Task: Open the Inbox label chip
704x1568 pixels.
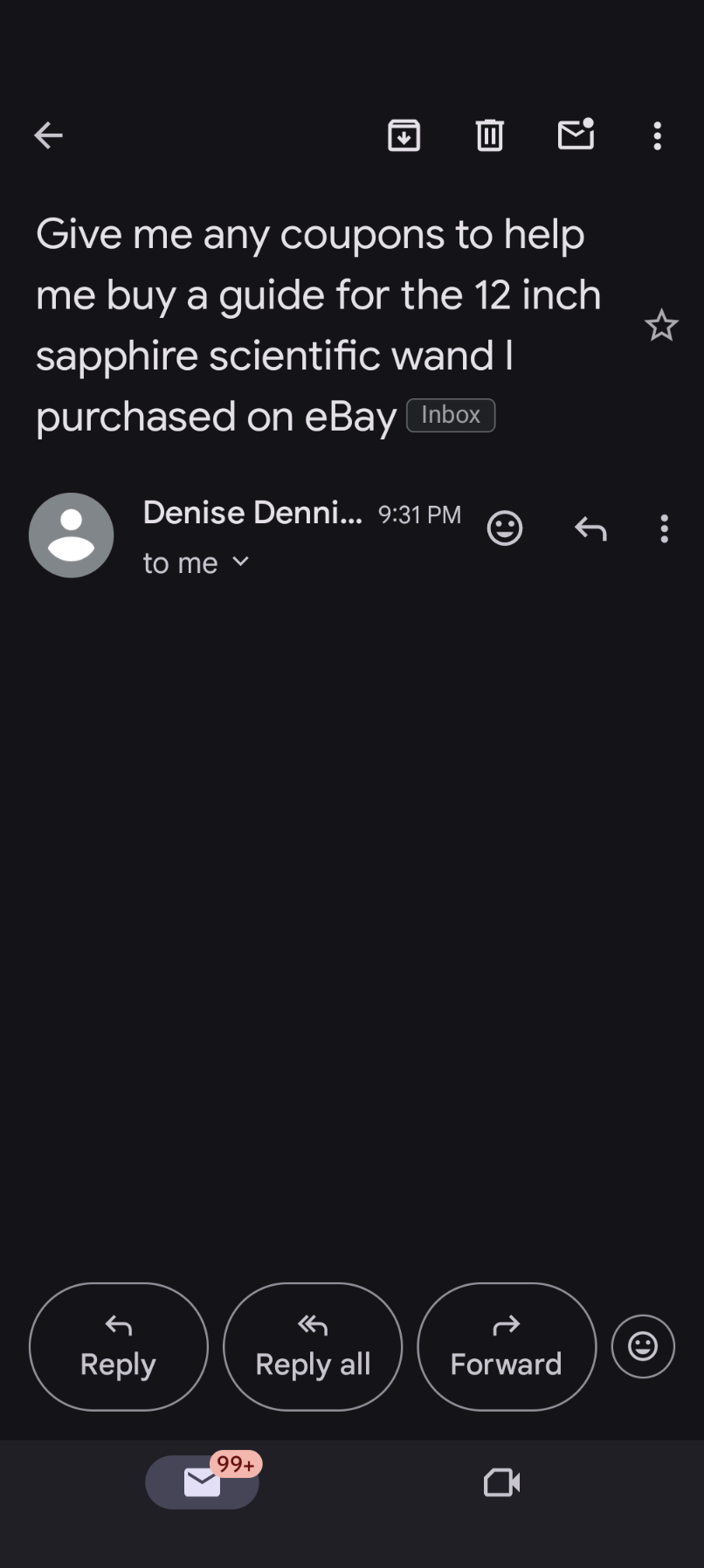Action: (451, 415)
